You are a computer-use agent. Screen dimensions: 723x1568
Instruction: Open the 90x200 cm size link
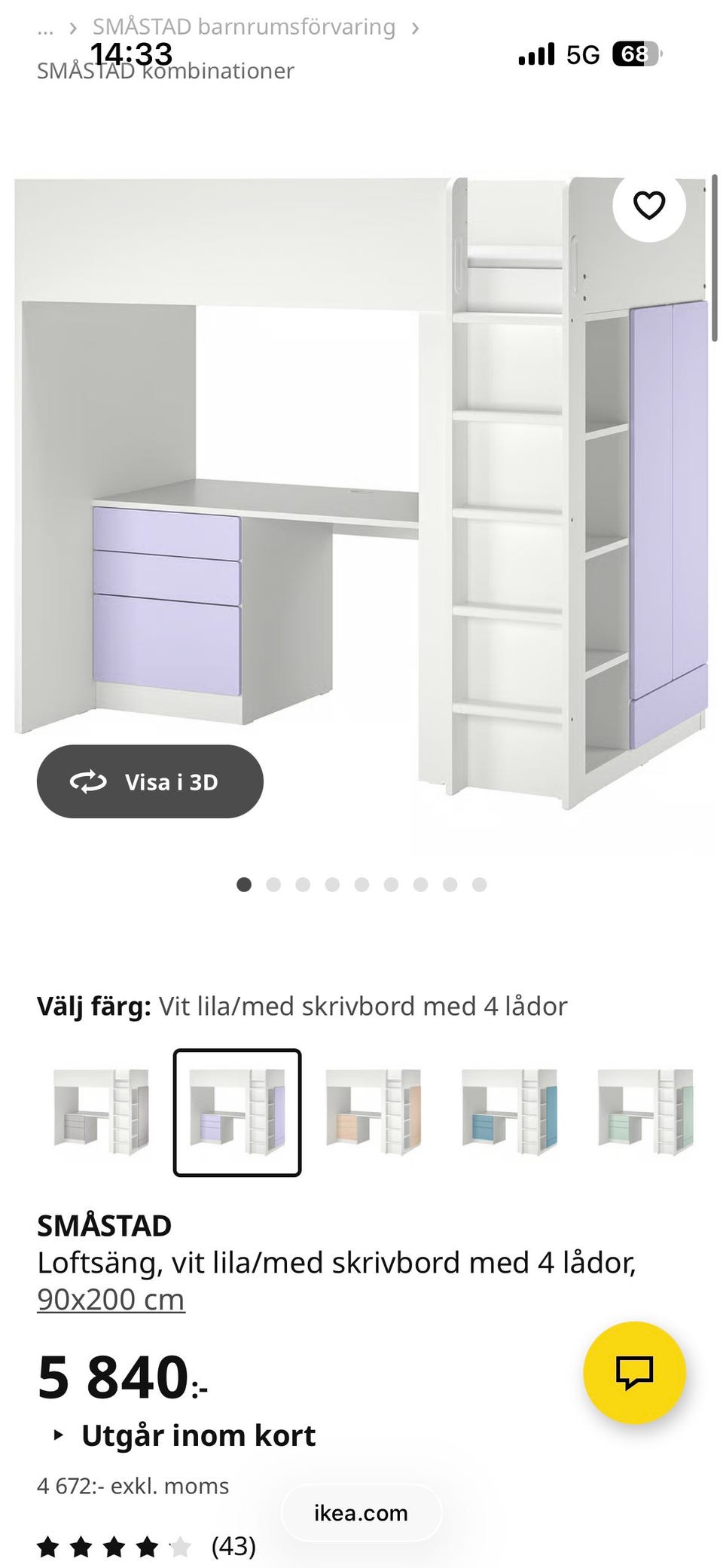coord(110,1298)
